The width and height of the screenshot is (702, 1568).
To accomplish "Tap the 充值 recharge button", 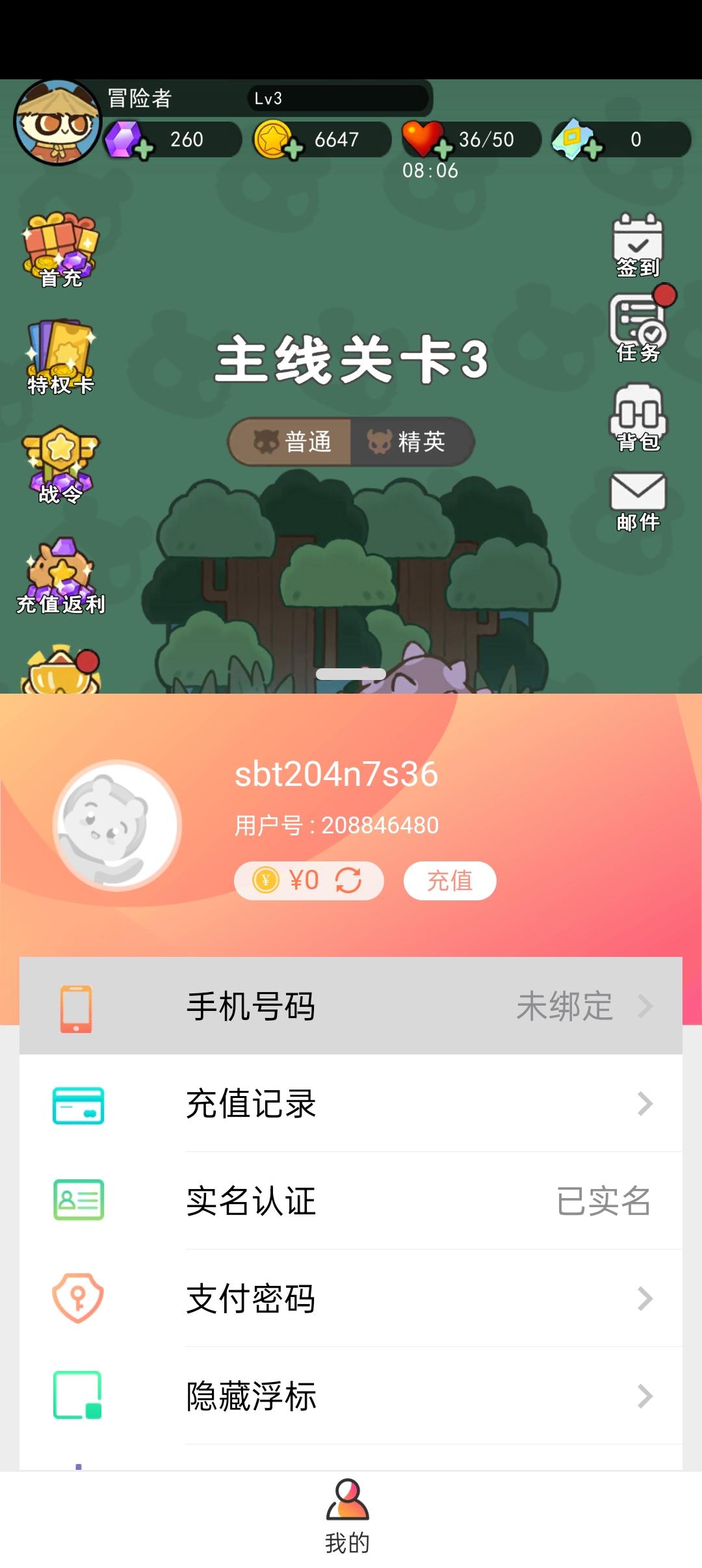I will (449, 880).
